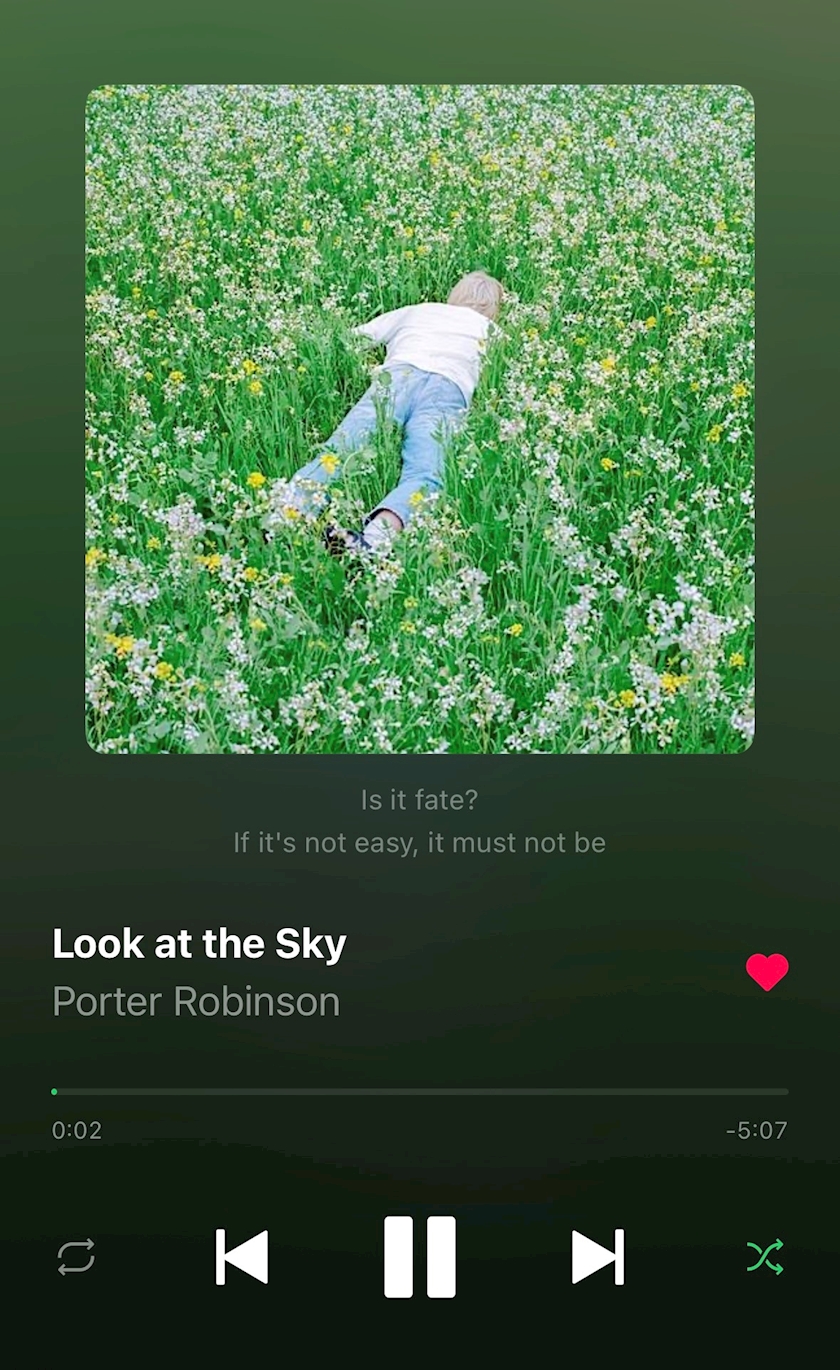
Task: Unlike the song with the red heart
Action: click(767, 972)
